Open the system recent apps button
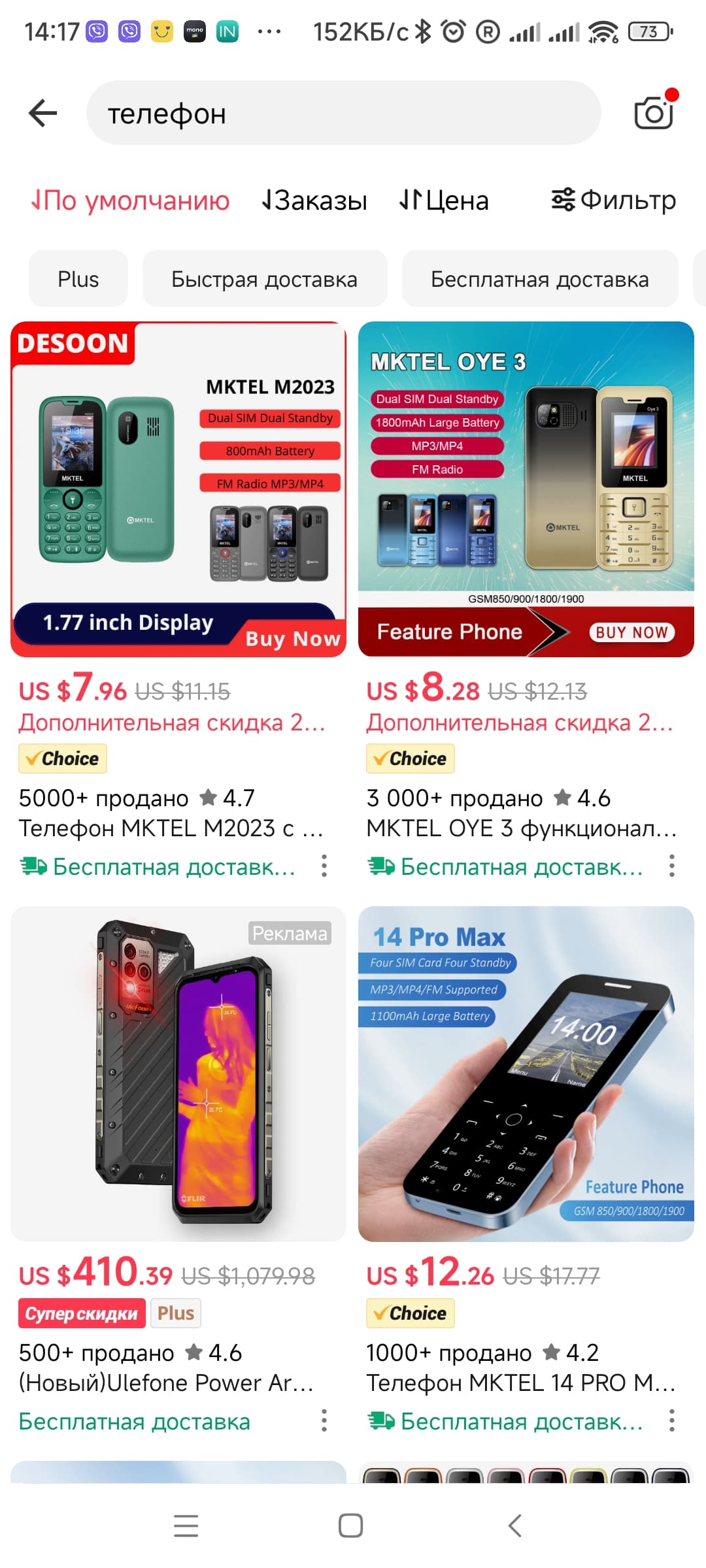 (186, 1526)
